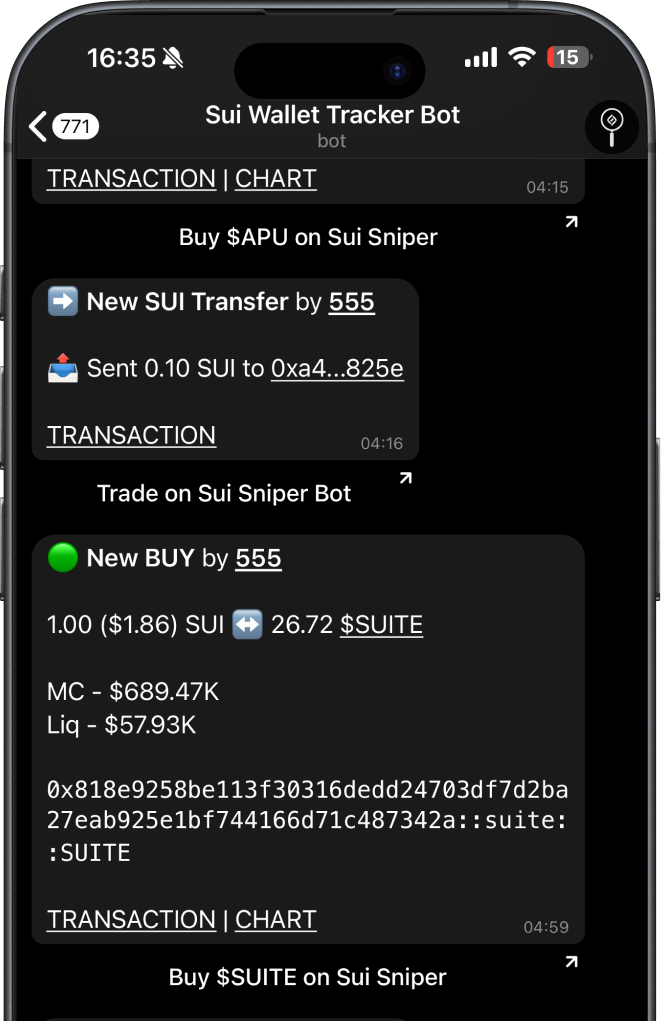The width and height of the screenshot is (662, 1021).
Task: View TRANSACTION for the SUI Transfer message
Action: (131, 435)
